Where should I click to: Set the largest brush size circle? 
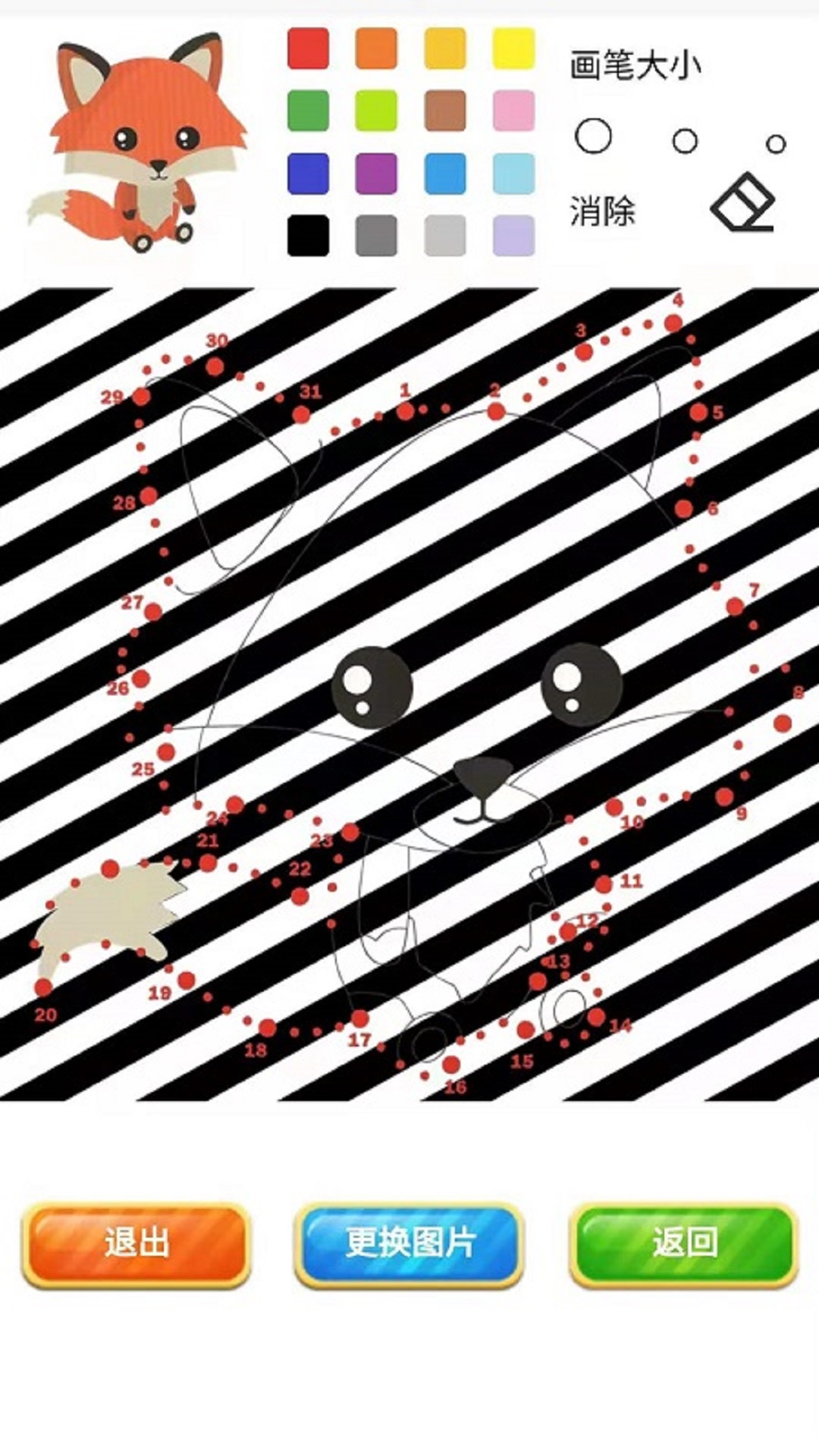tap(593, 137)
